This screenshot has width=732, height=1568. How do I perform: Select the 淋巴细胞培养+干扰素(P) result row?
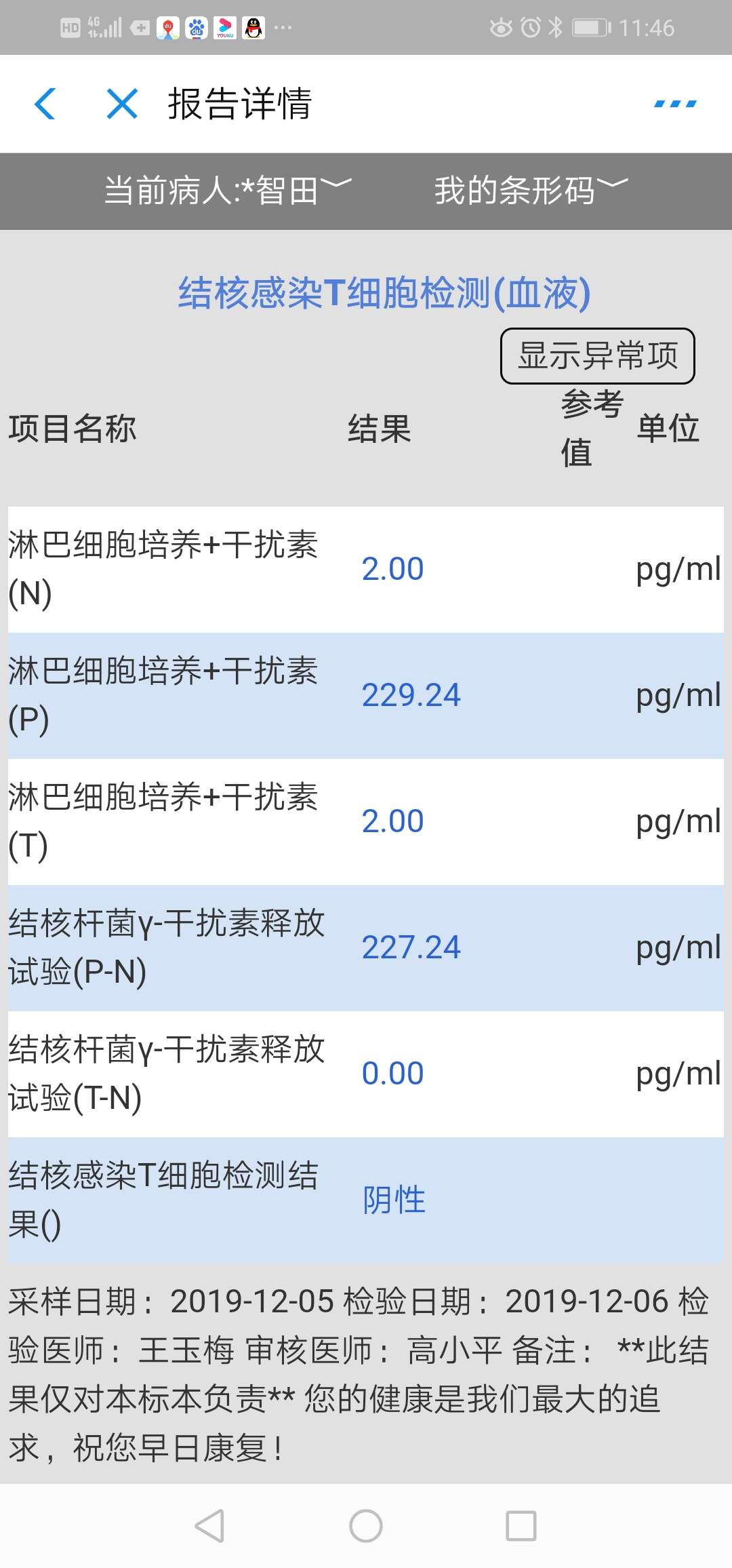(366, 695)
